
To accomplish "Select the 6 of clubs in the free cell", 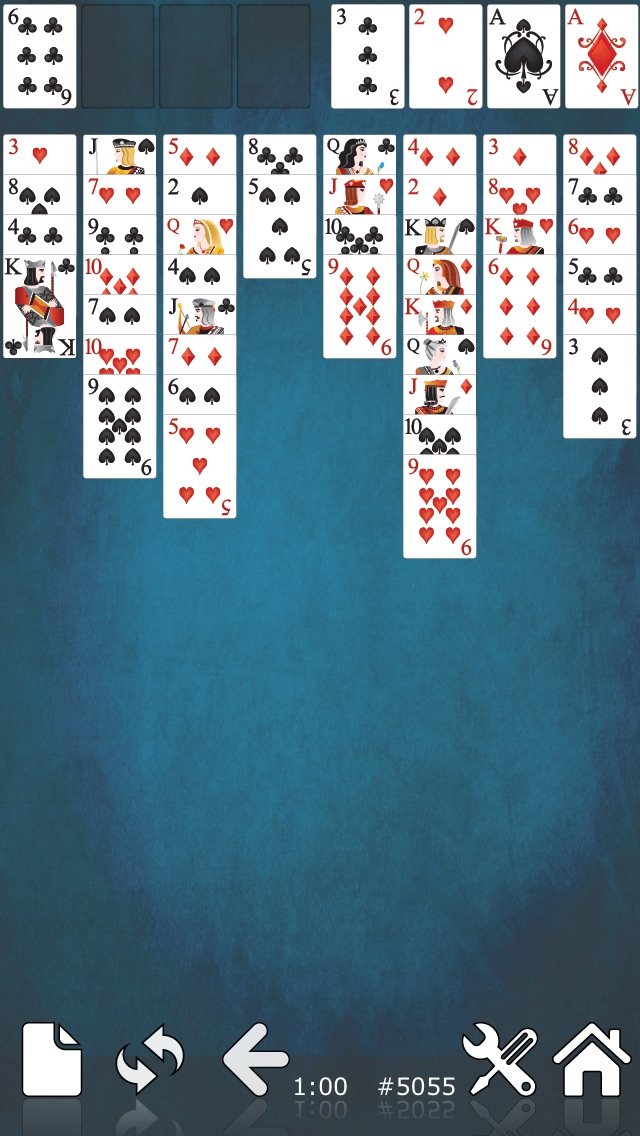I will point(40,56).
